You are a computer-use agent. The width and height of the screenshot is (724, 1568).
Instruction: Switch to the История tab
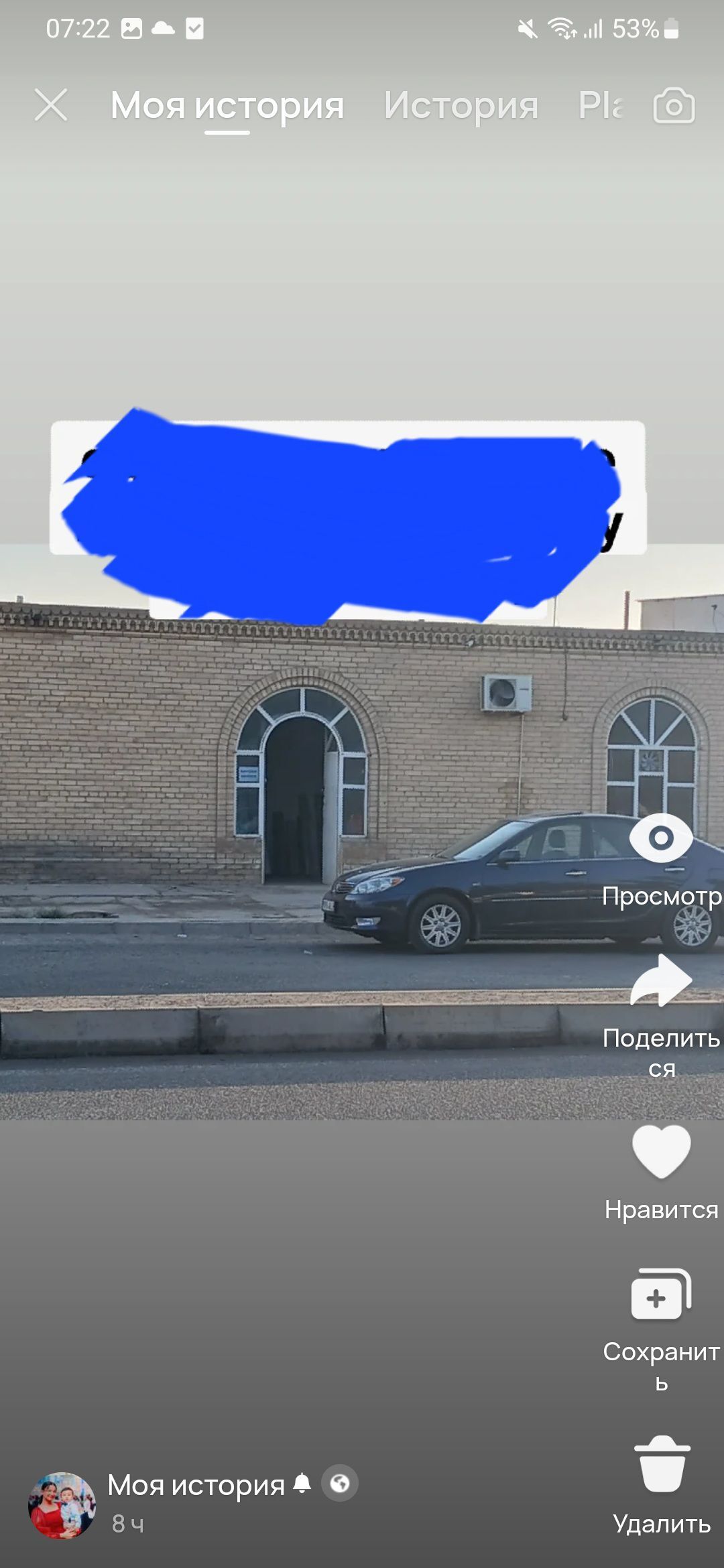tap(461, 105)
